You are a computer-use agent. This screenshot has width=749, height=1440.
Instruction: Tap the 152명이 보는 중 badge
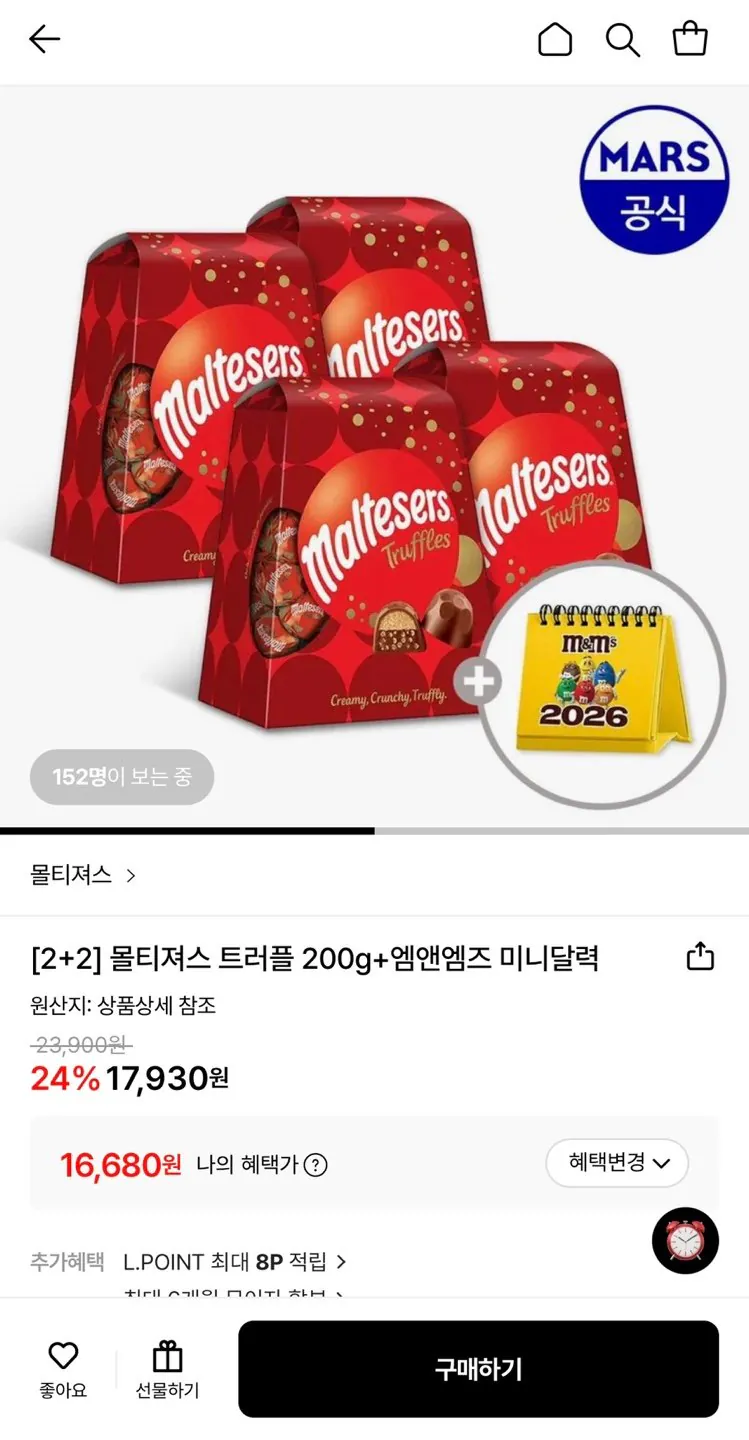(x=122, y=777)
